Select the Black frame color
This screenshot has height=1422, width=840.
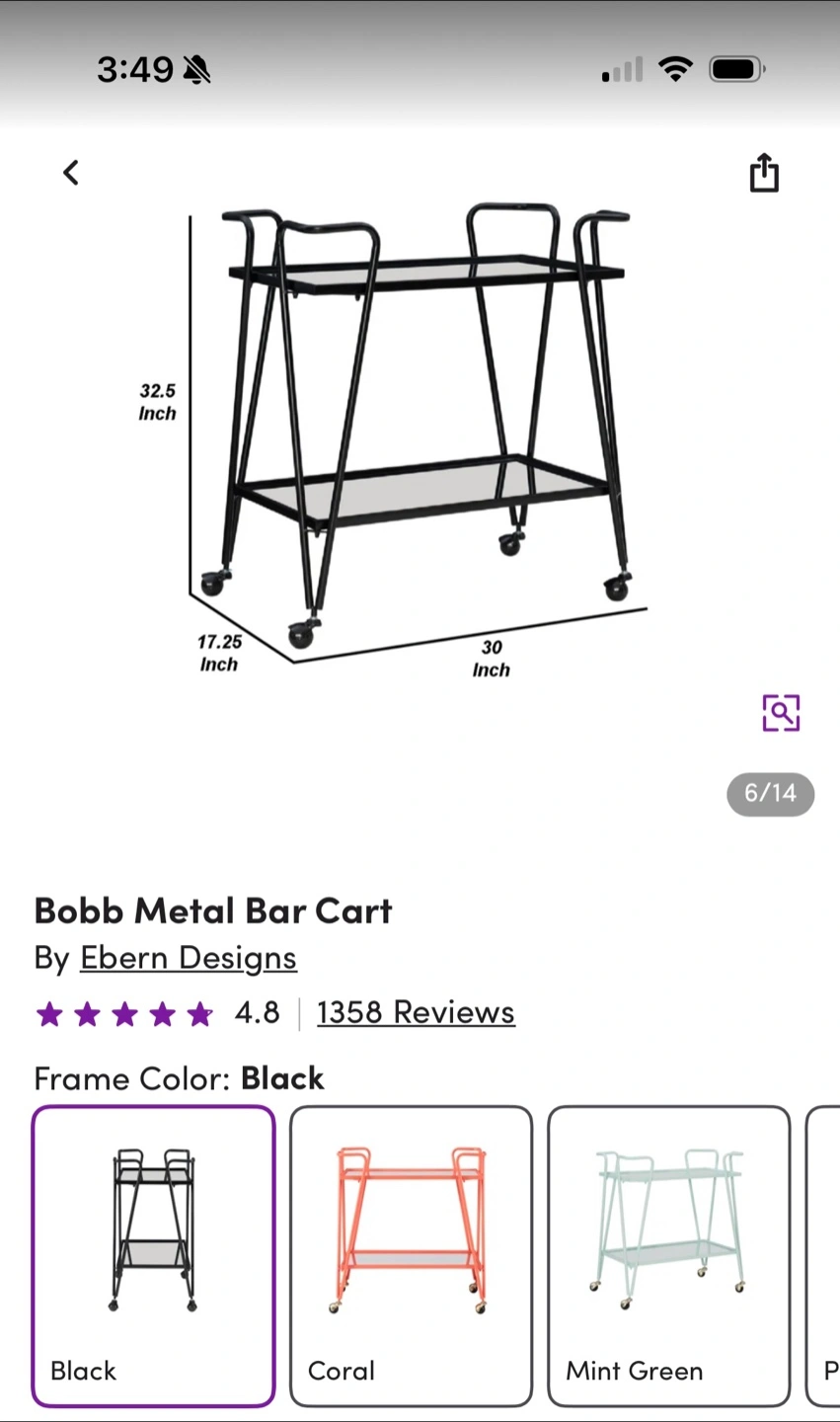pos(154,1256)
